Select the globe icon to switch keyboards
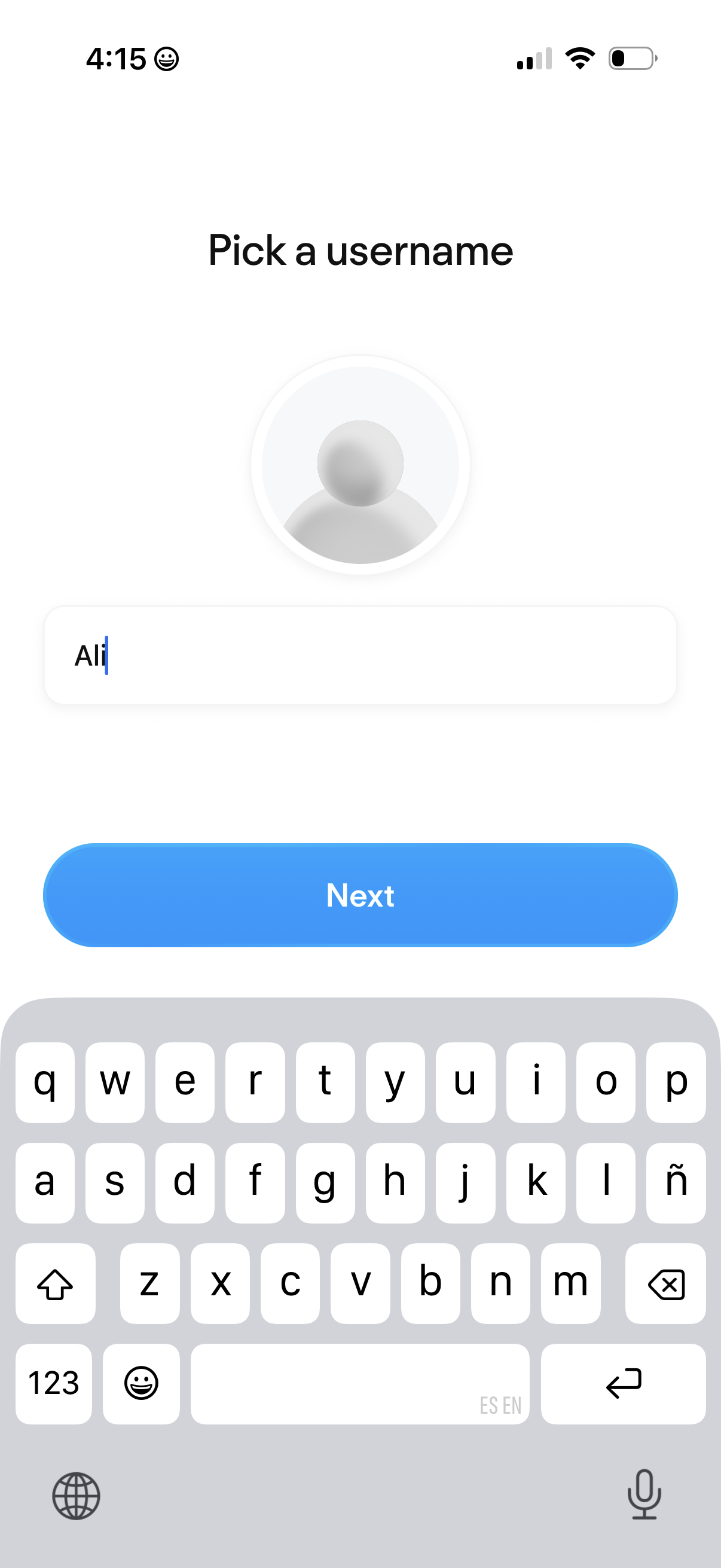The image size is (721, 1568). tap(75, 1497)
